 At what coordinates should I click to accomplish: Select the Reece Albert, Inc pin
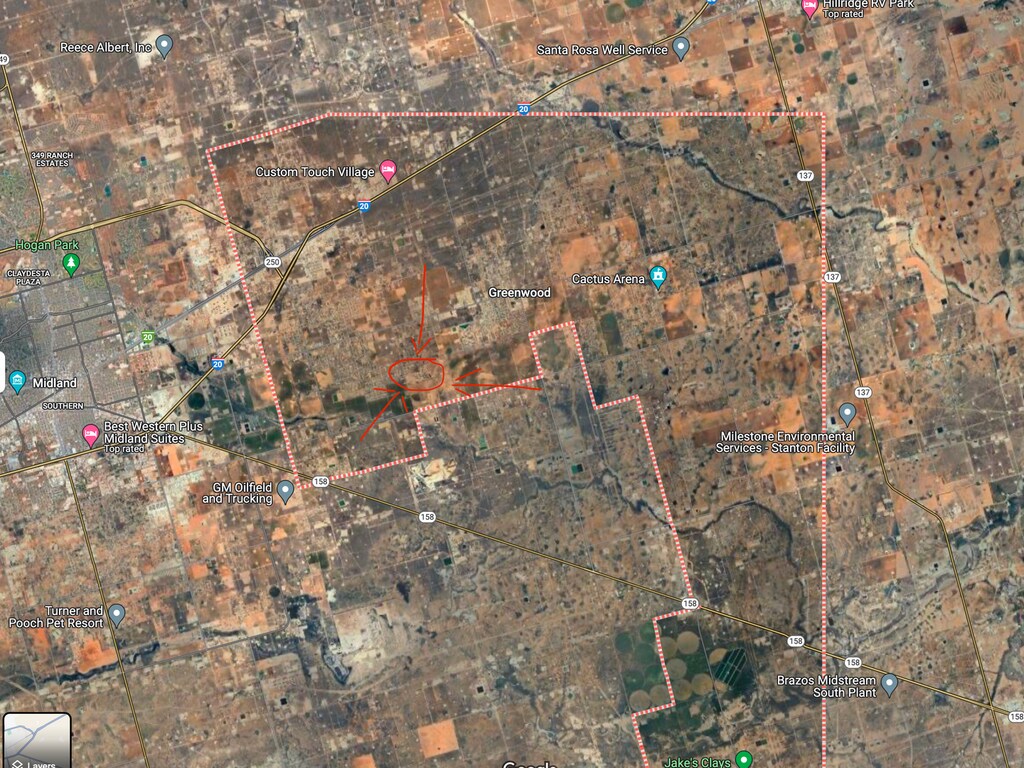(165, 46)
